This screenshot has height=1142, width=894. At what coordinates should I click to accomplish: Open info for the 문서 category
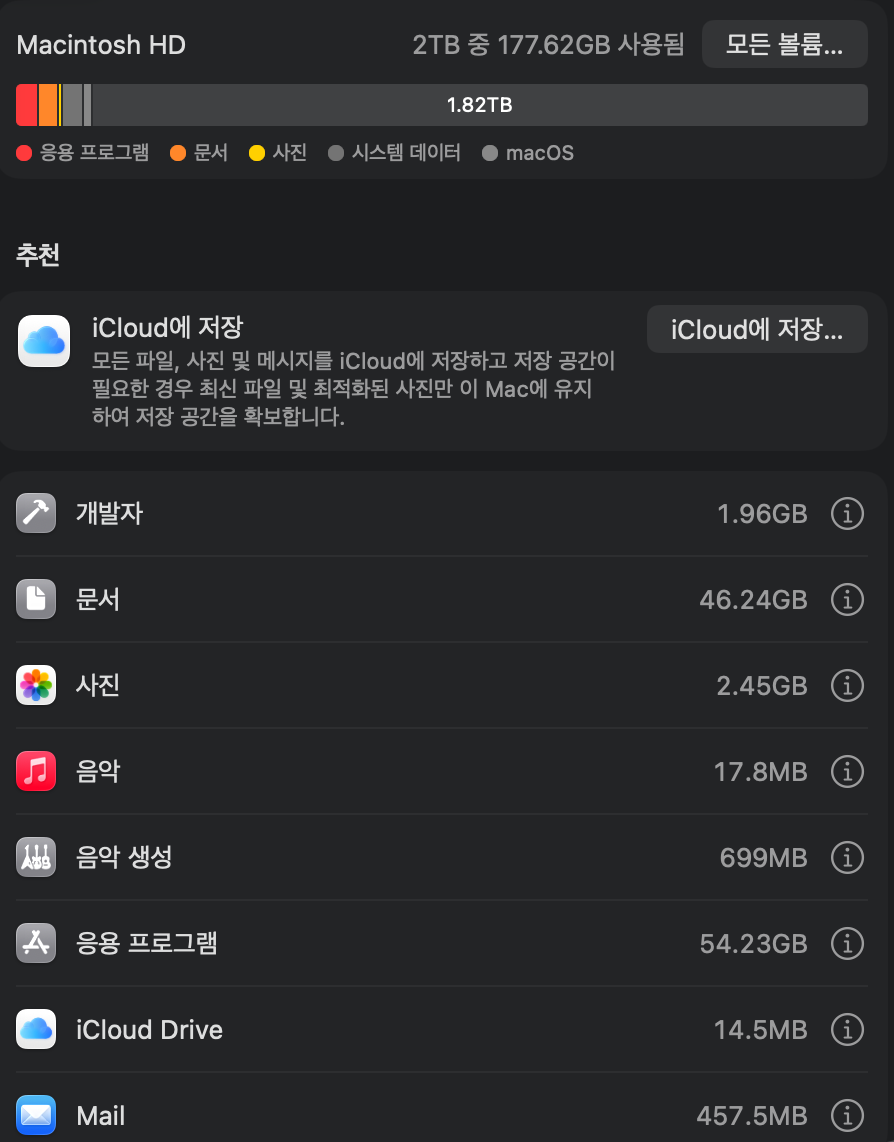847,599
